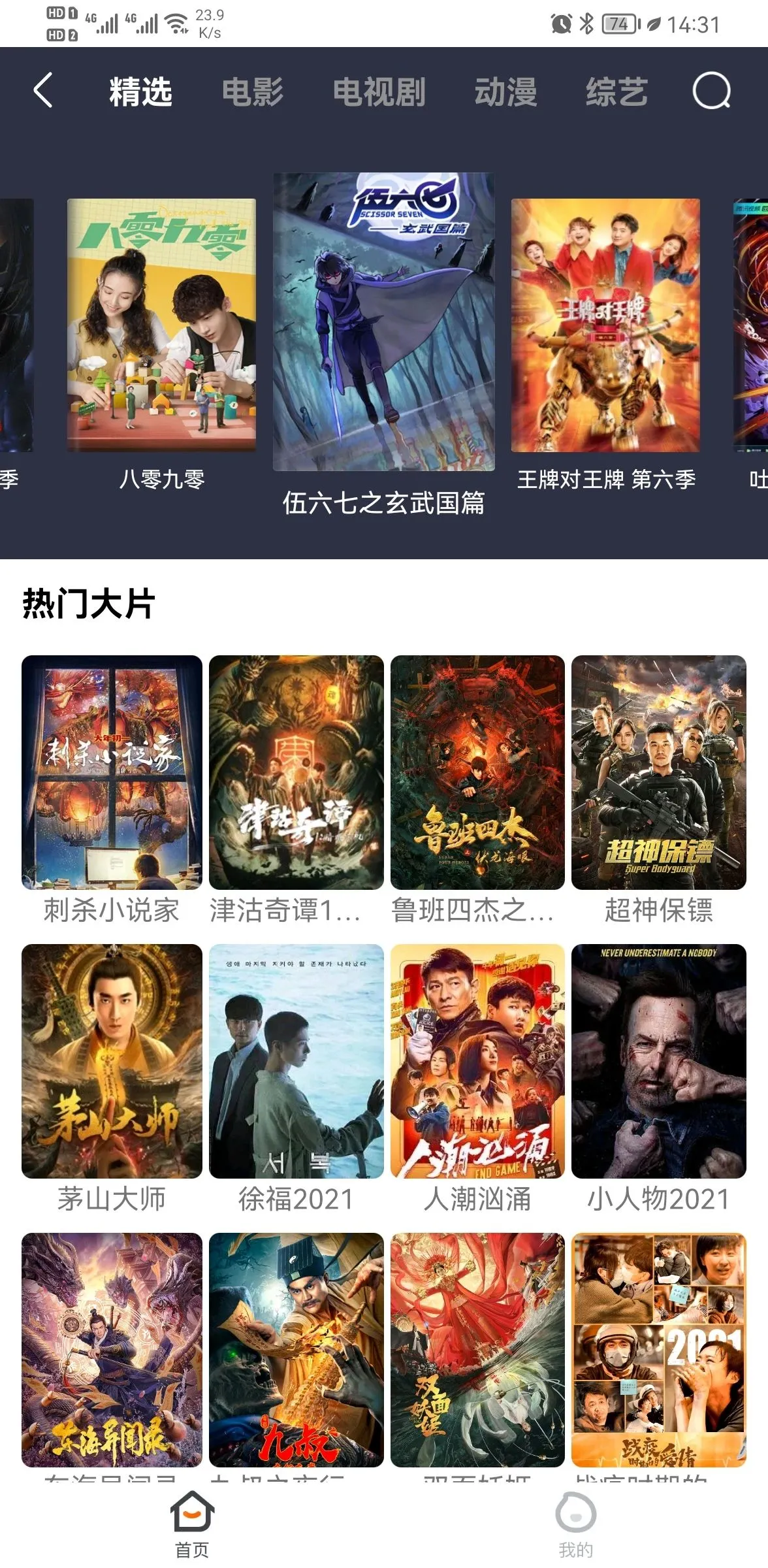Viewport: 768px width, 1568px height.
Task: Switch to the 电影 tab
Action: pyautogui.click(x=253, y=91)
